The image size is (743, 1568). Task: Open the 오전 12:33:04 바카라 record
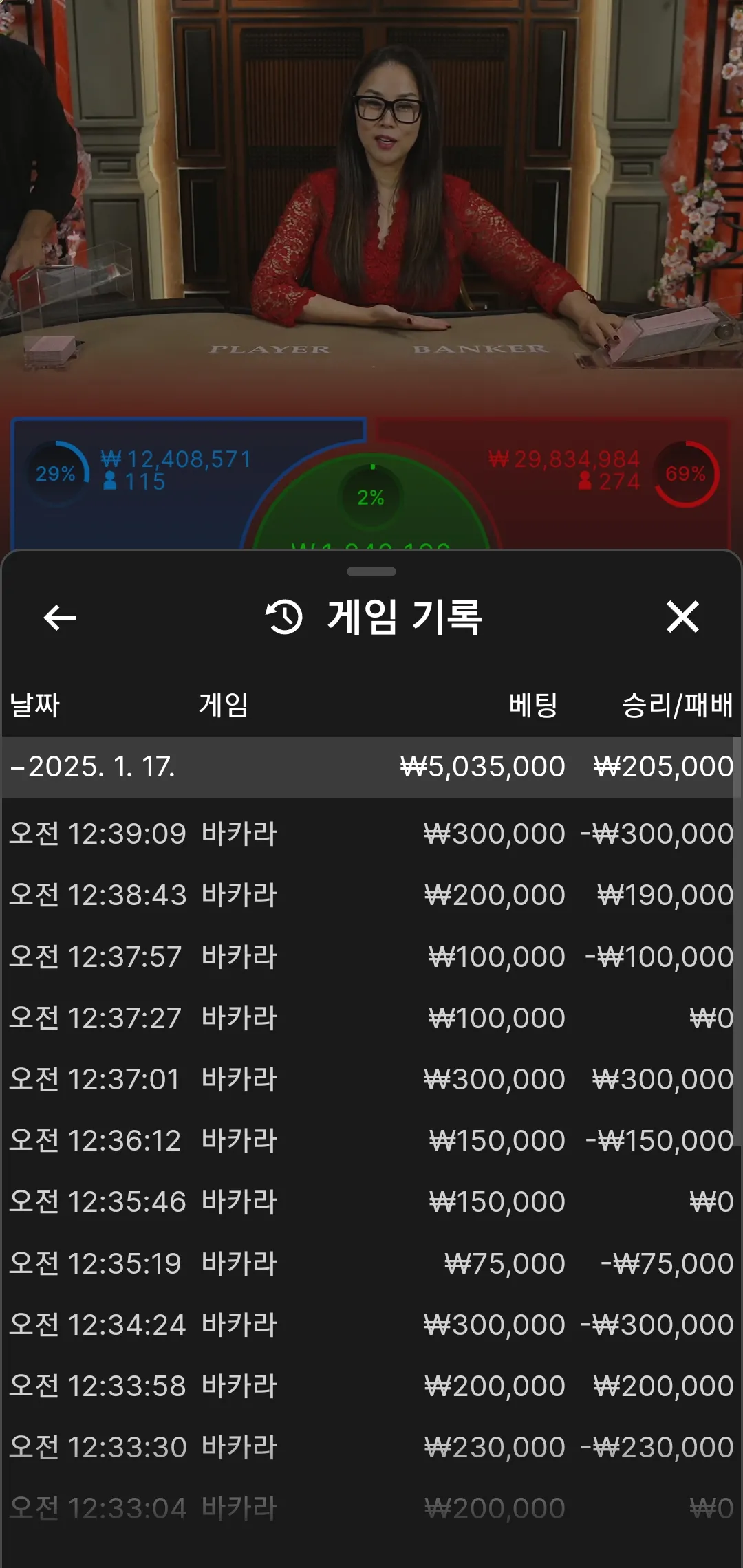(x=371, y=1508)
